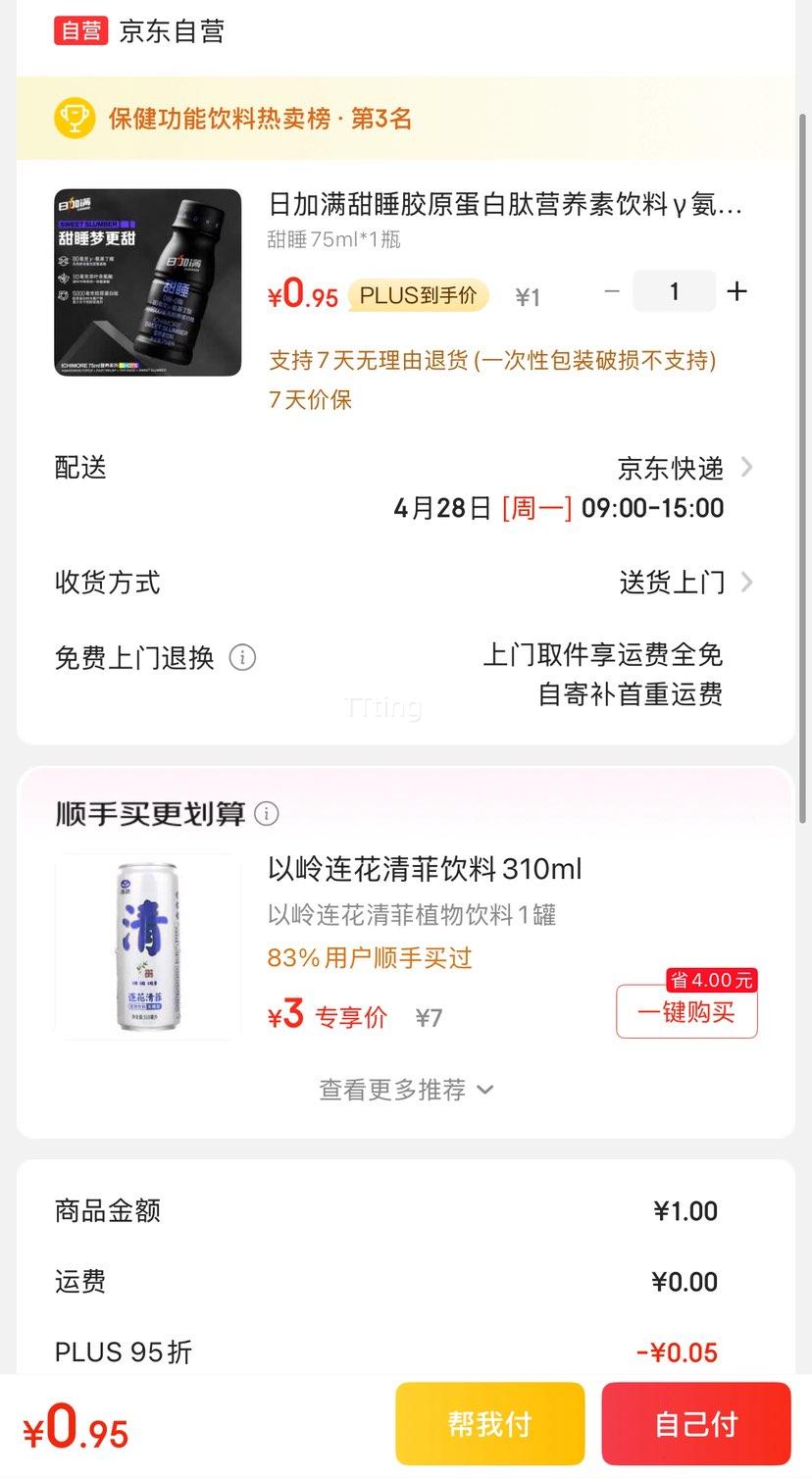Screen dimensions: 812x1478
Task: Tap 一键购买 for 以岭连花清菲饮料
Action: tap(686, 1011)
